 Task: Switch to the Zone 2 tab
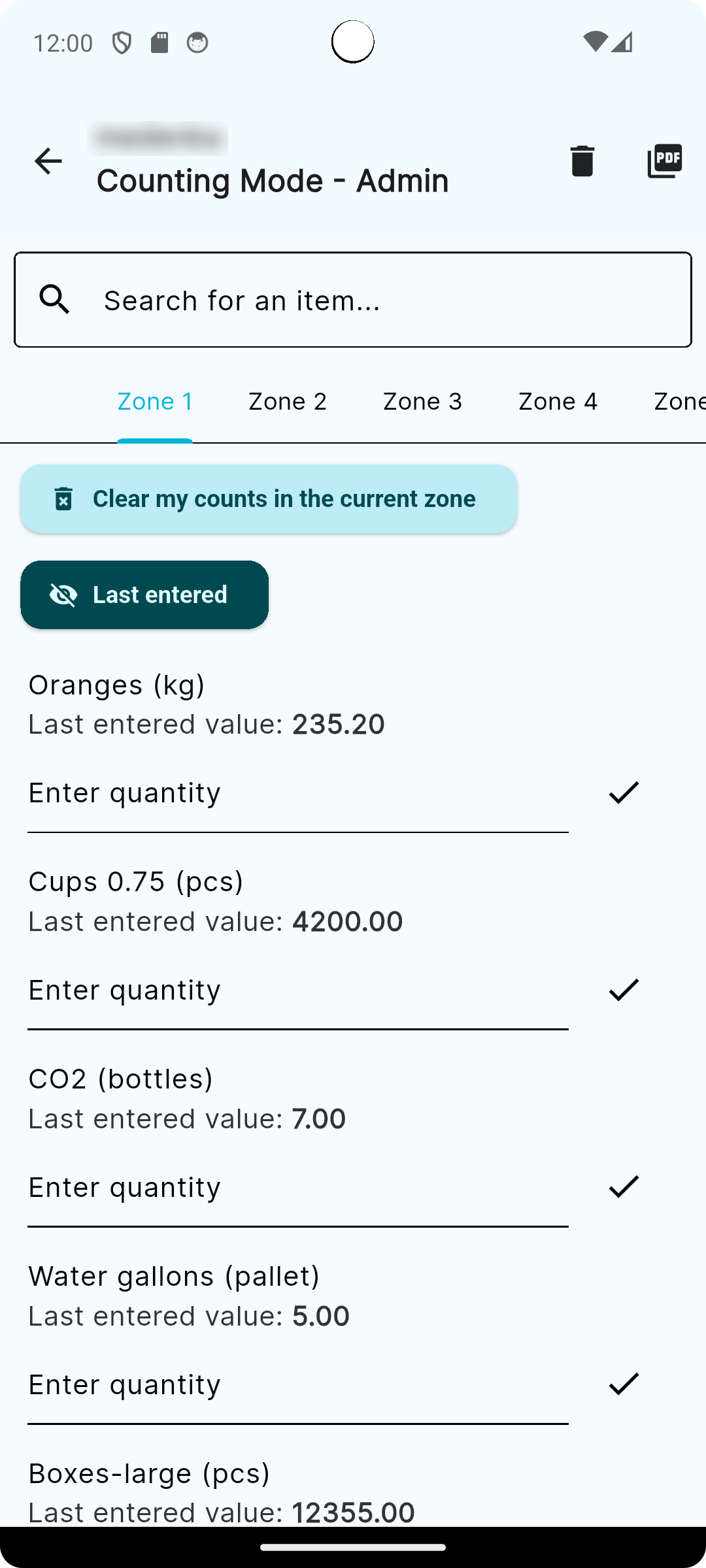pos(288,401)
